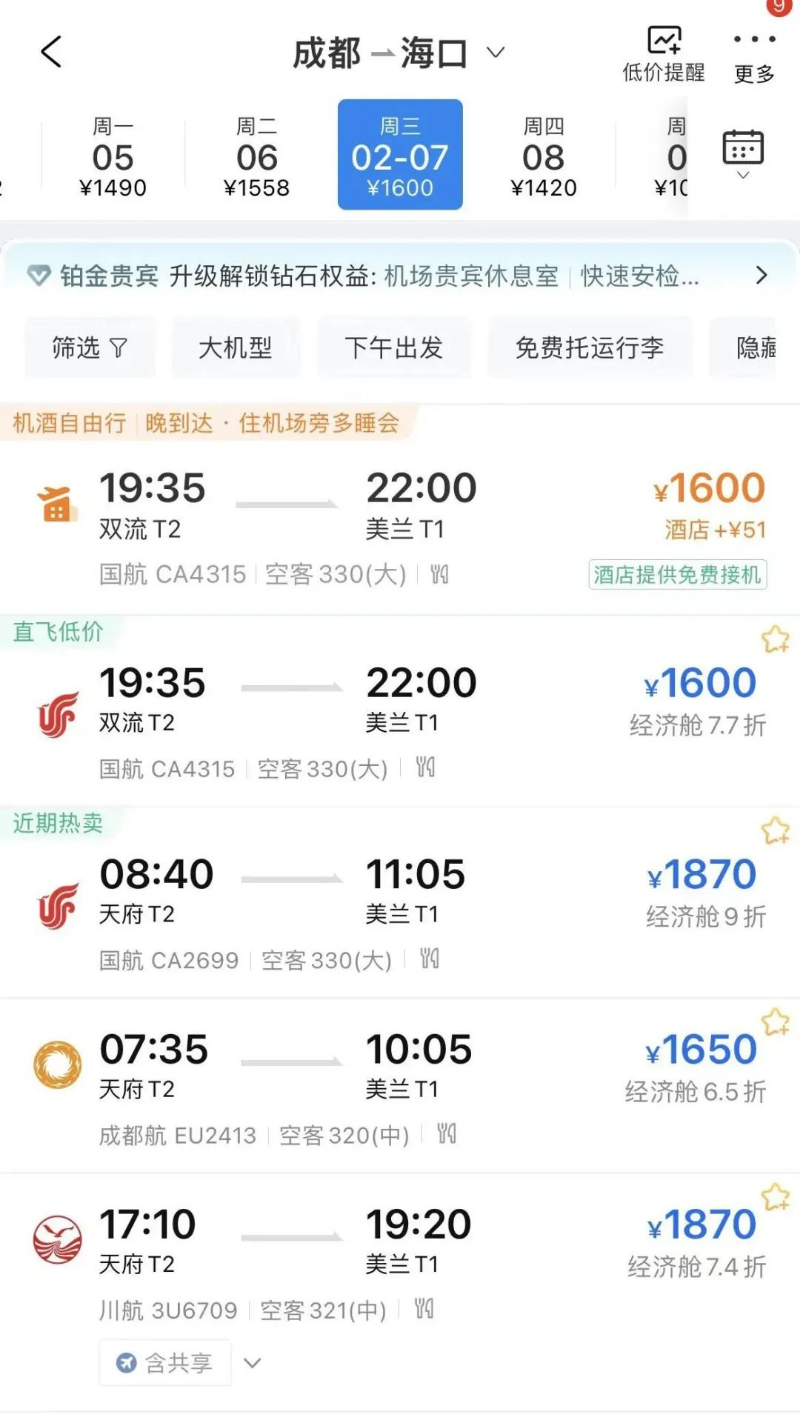Go back using the top-left arrow

click(x=51, y=52)
